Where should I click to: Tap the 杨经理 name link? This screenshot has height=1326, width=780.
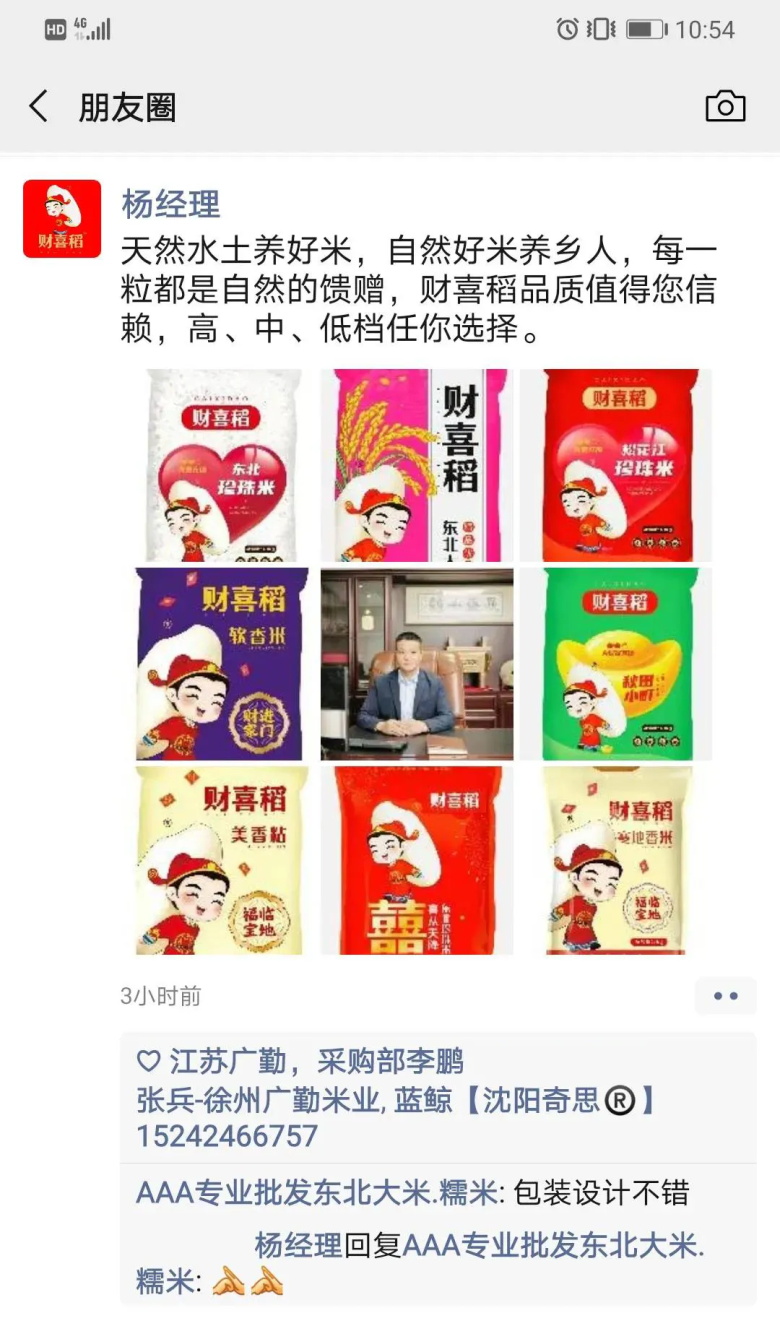[x=170, y=204]
